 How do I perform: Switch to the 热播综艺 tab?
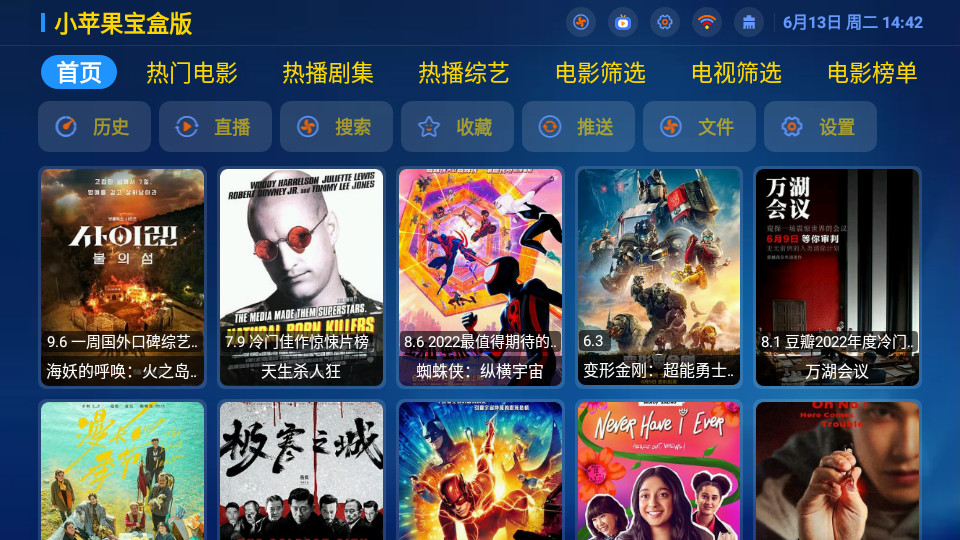(x=464, y=73)
